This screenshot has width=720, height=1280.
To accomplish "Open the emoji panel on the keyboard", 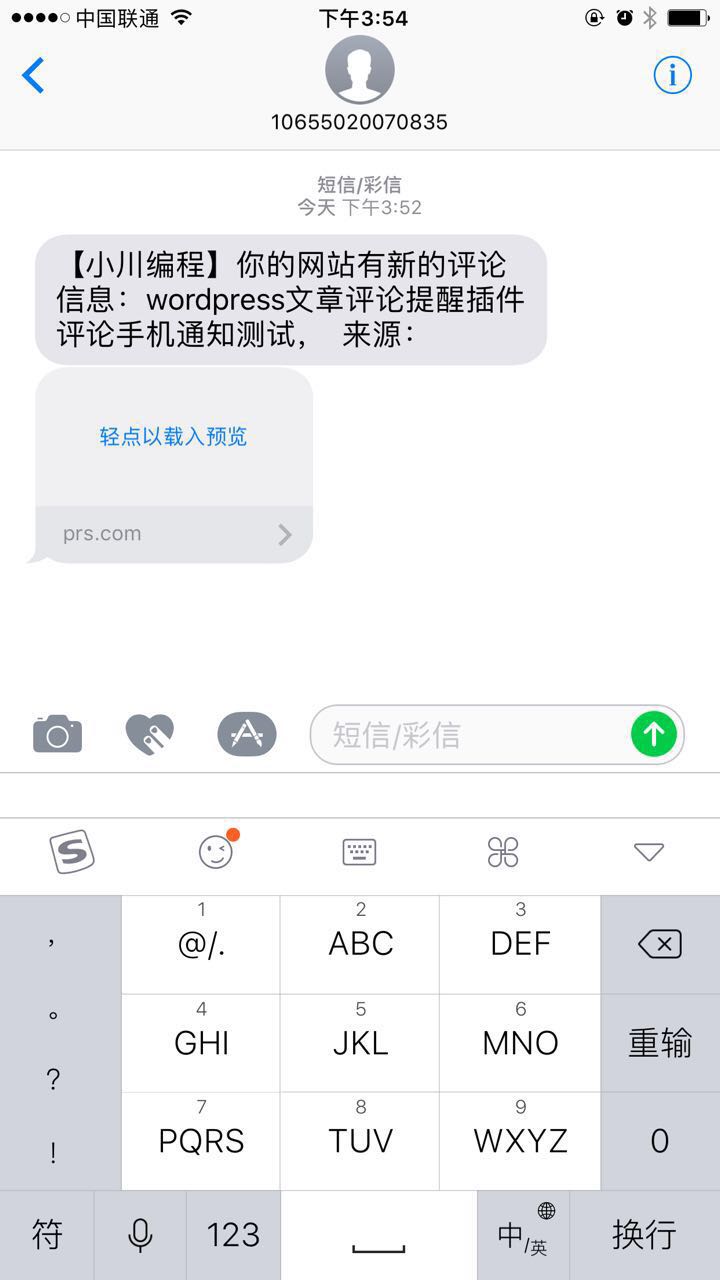I will pos(216,852).
